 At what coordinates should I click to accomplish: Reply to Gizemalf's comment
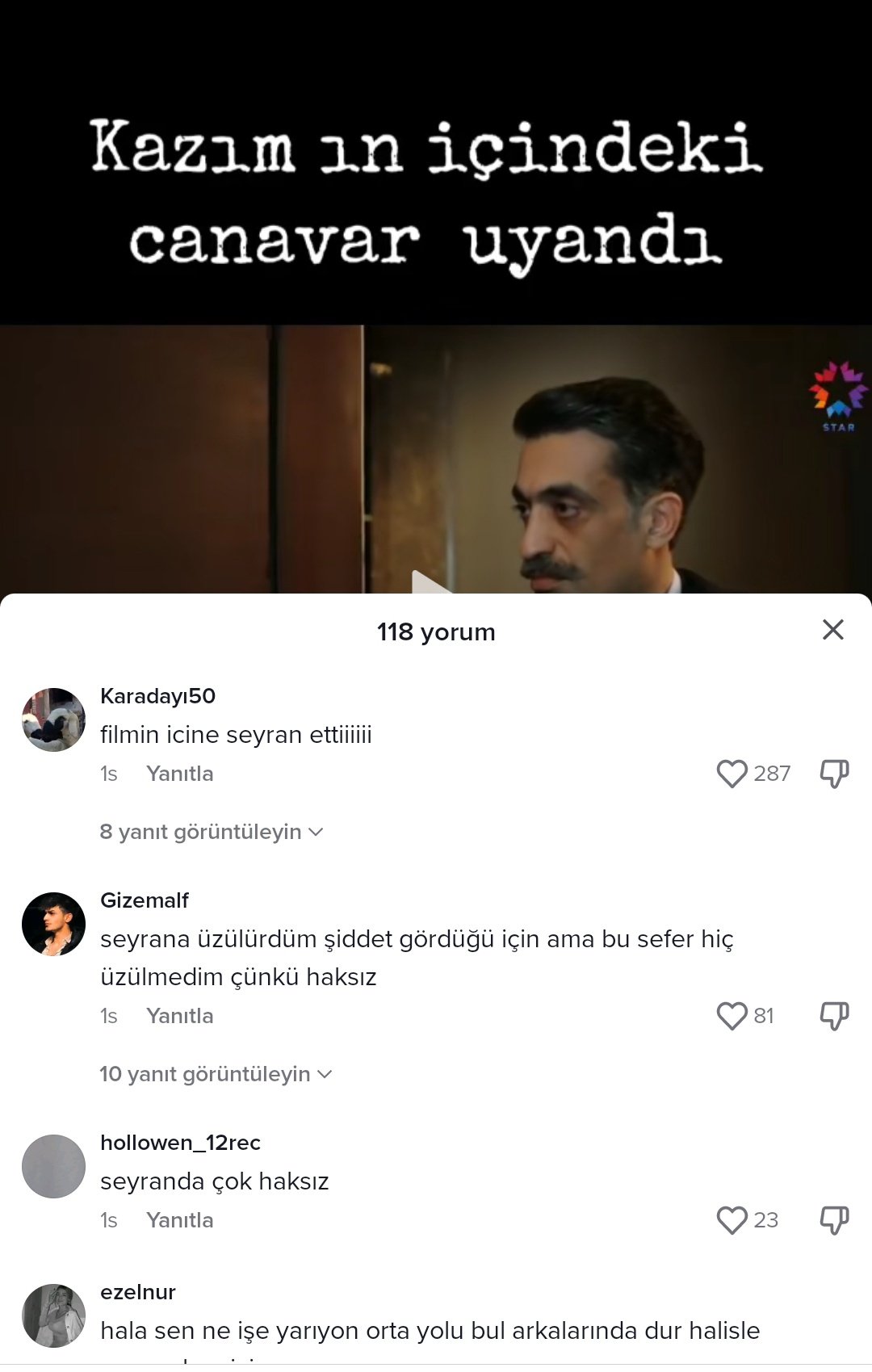179,1016
